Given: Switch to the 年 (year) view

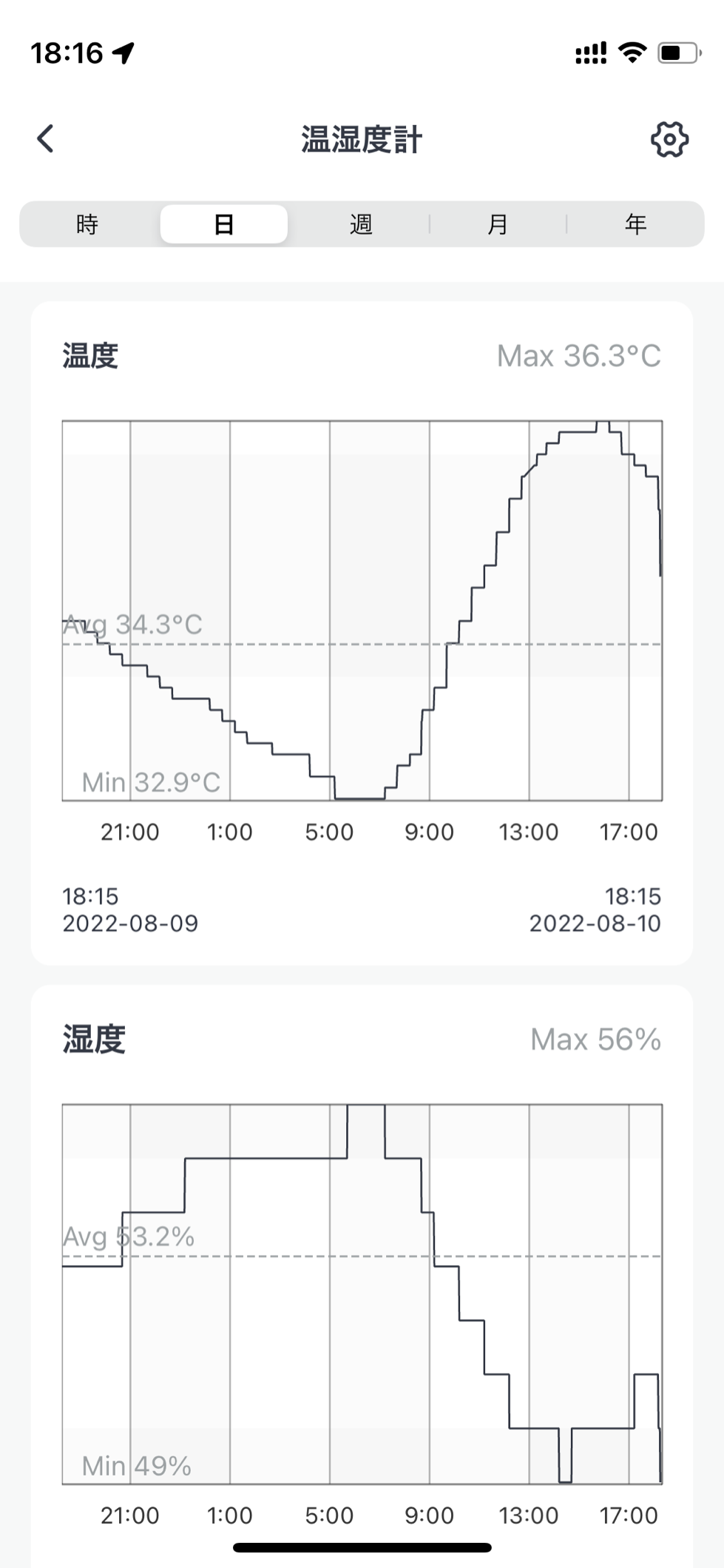Looking at the screenshot, I should pyautogui.click(x=635, y=223).
